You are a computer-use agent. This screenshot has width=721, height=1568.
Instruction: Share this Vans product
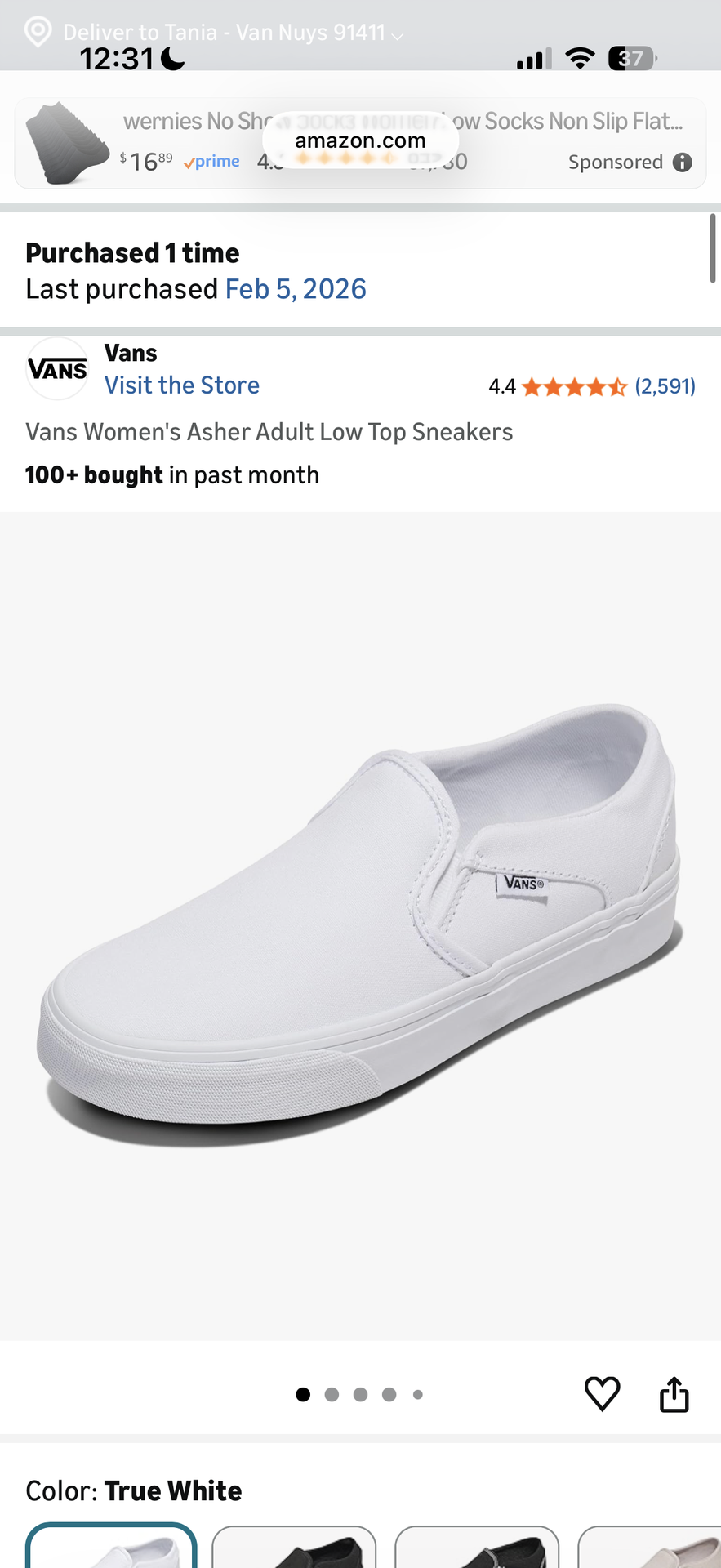tap(674, 1393)
